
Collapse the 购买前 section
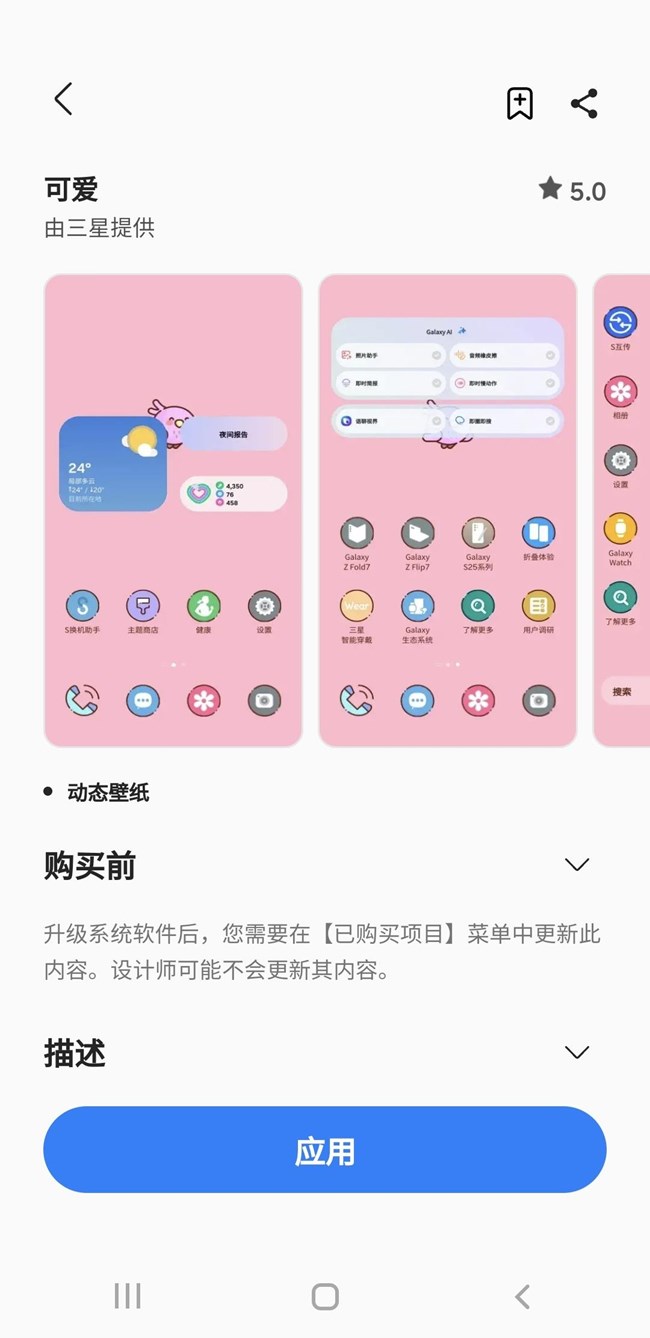click(576, 864)
